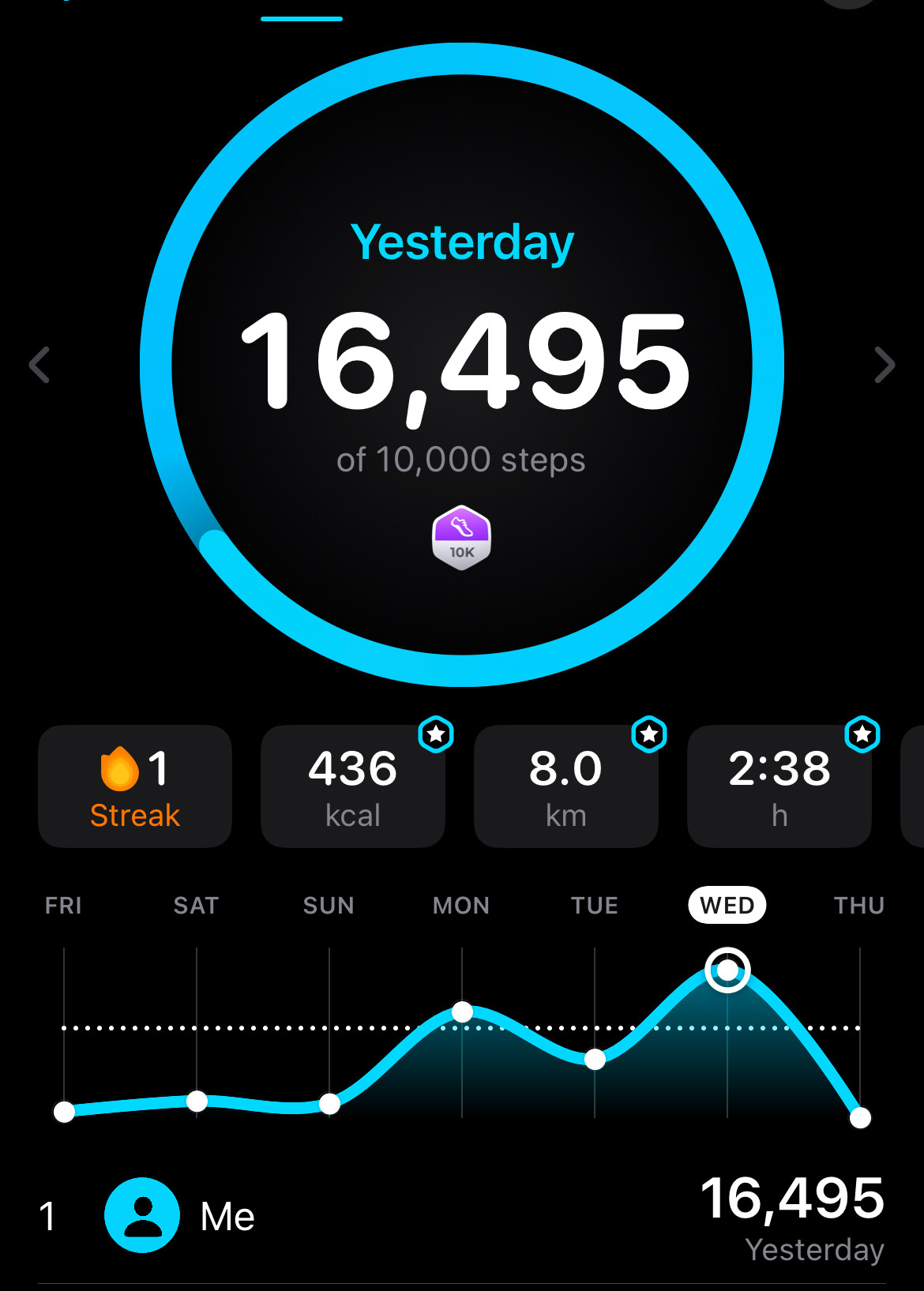Select SUN on the weekly chart
This screenshot has width=924, height=1291.
329,906
